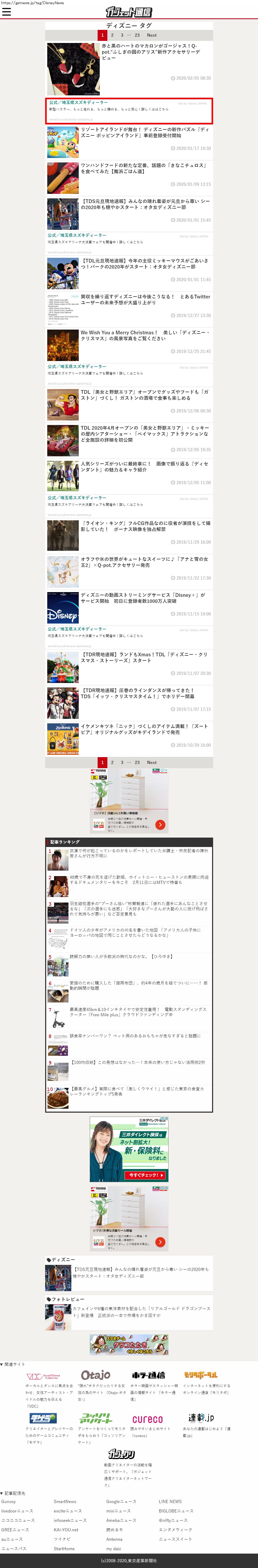Screen dimensions: 258x1568
Task: Open Zootopia Nick goods article
Action: pyautogui.click(x=145, y=729)
